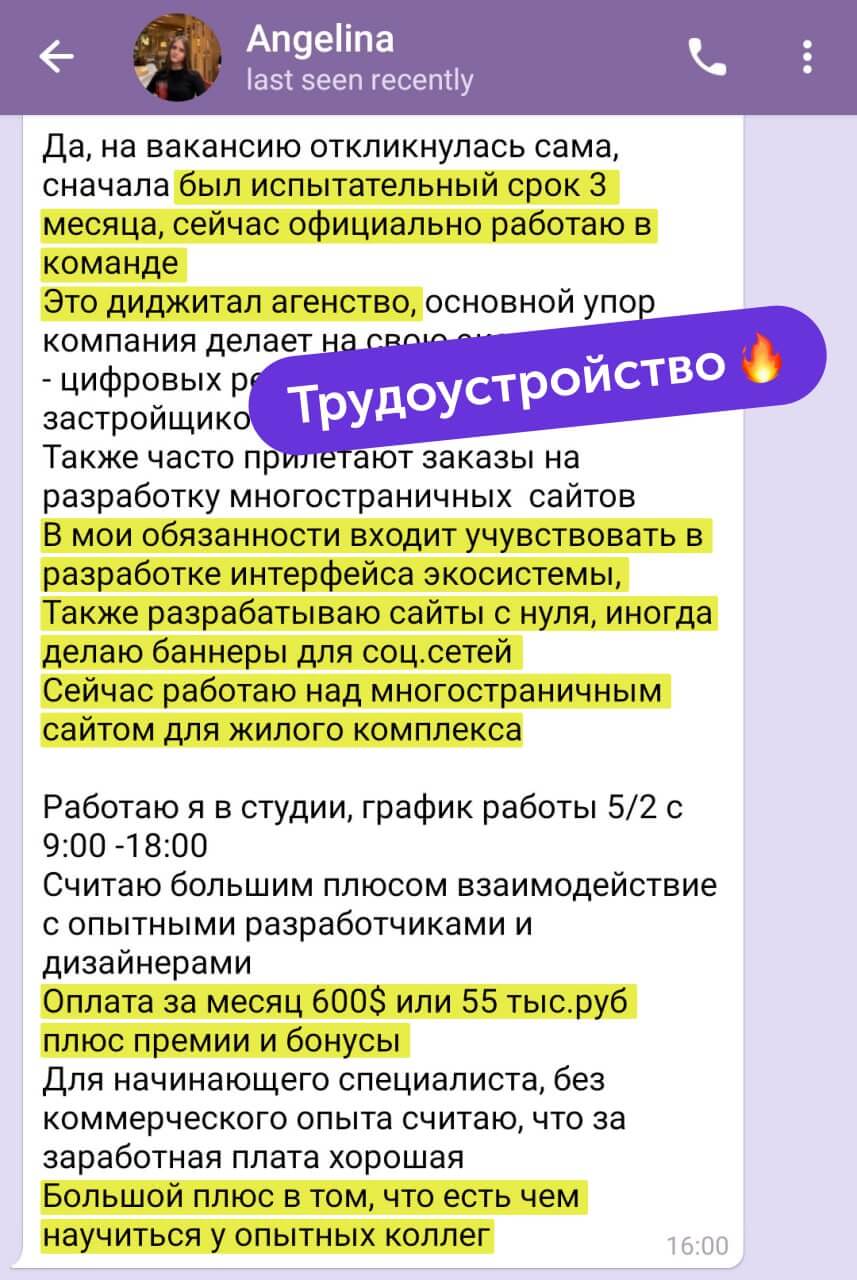Start a voice call with Angelina

[x=707, y=58]
